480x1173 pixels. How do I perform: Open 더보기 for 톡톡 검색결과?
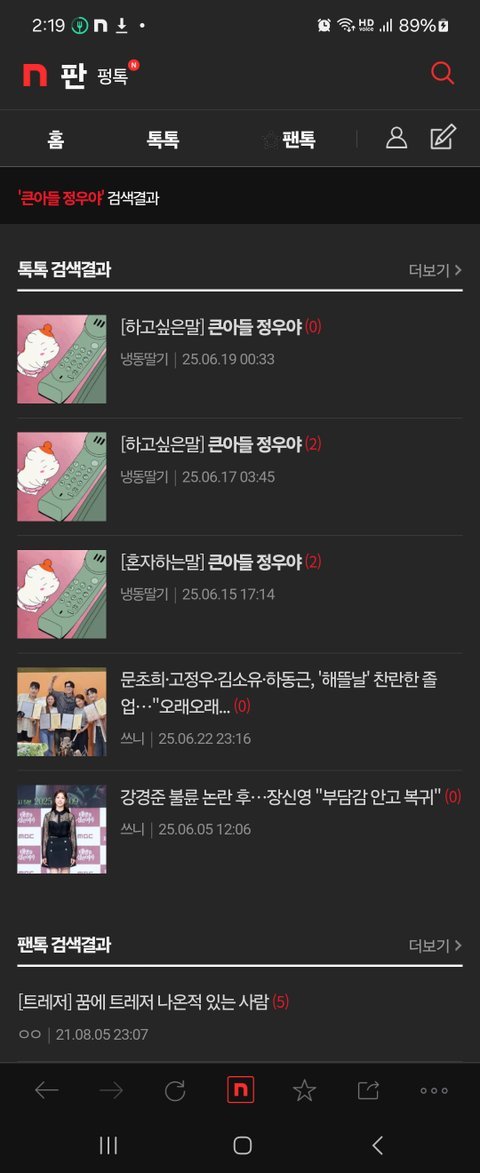point(435,270)
